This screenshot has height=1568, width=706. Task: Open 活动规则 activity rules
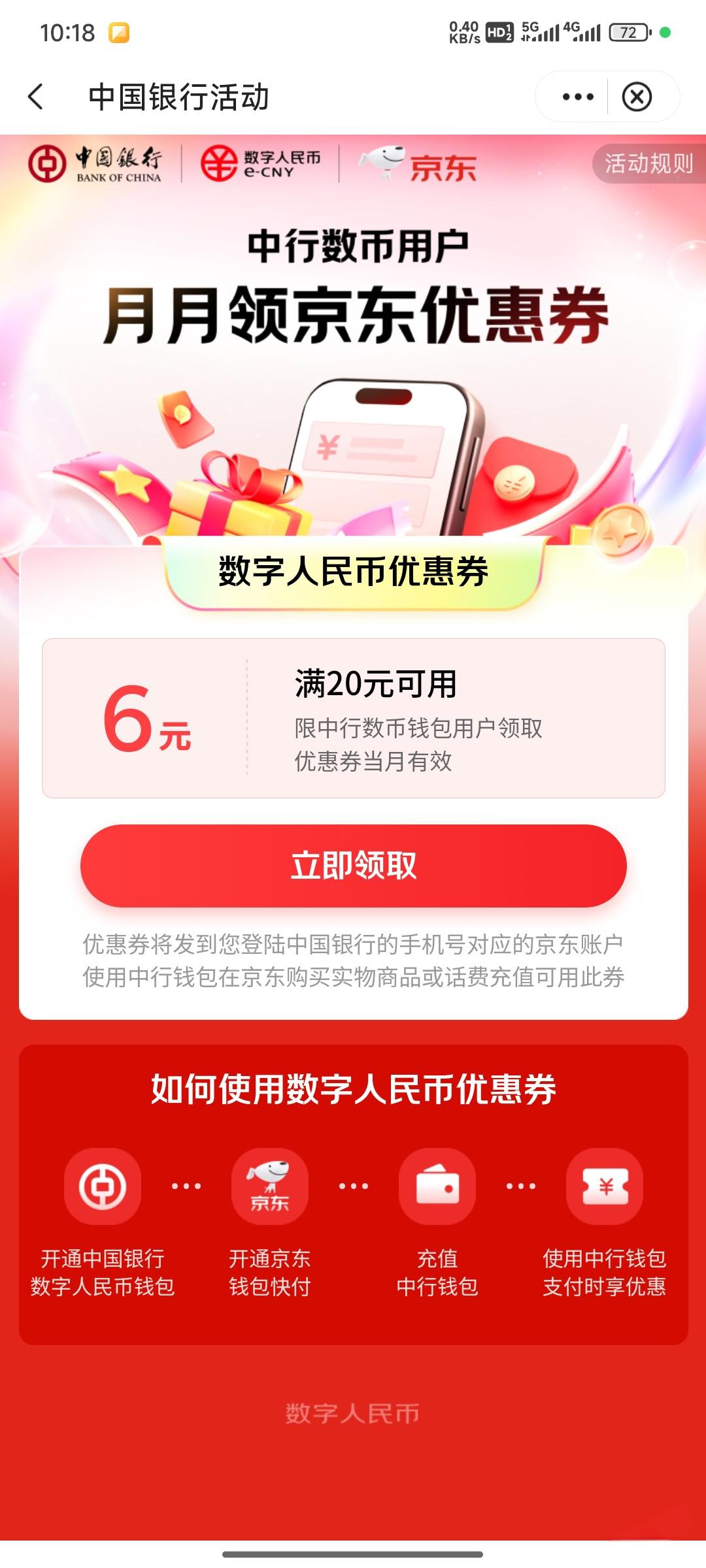click(648, 163)
